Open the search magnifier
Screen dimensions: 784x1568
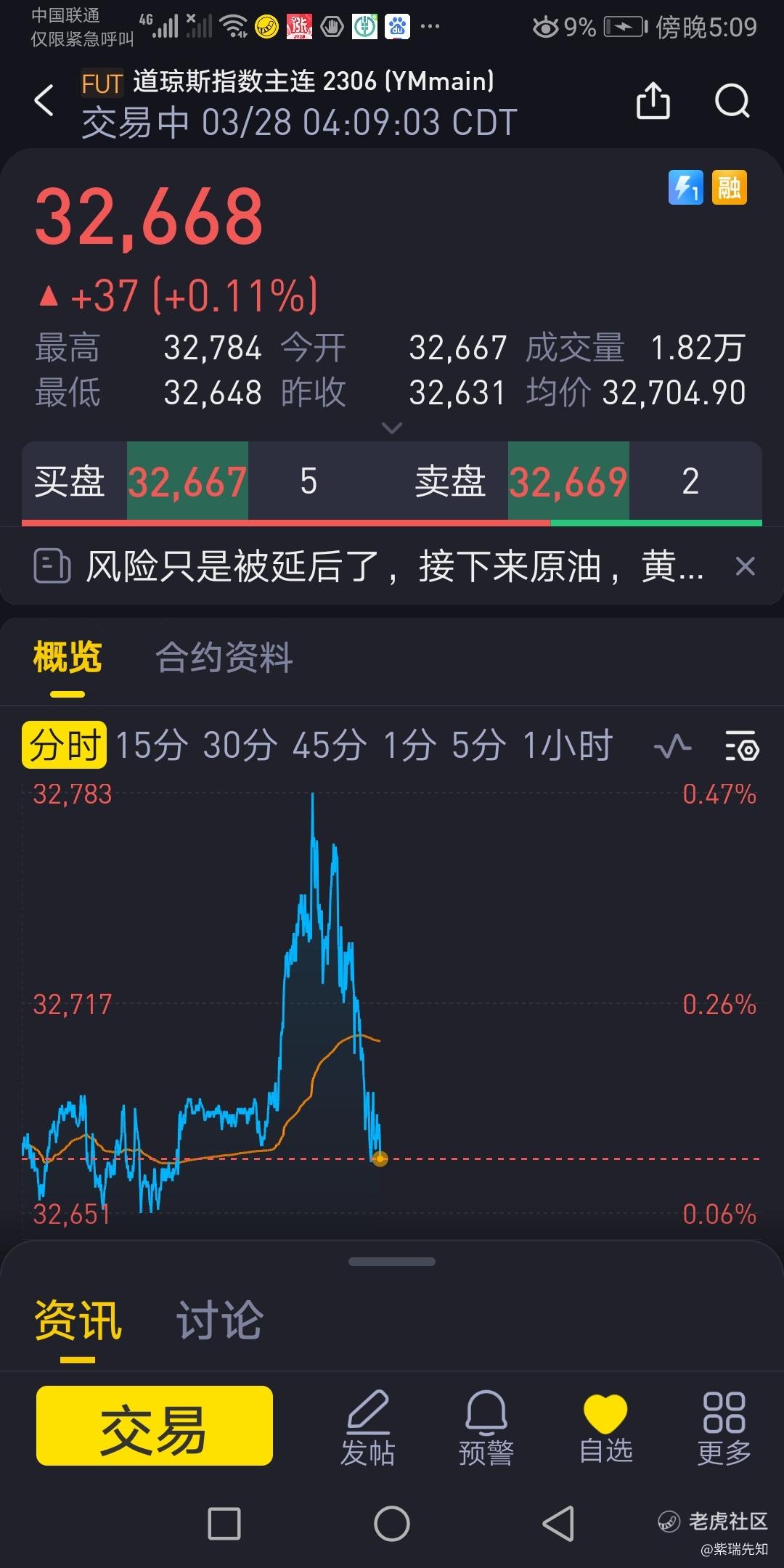pyautogui.click(x=732, y=100)
